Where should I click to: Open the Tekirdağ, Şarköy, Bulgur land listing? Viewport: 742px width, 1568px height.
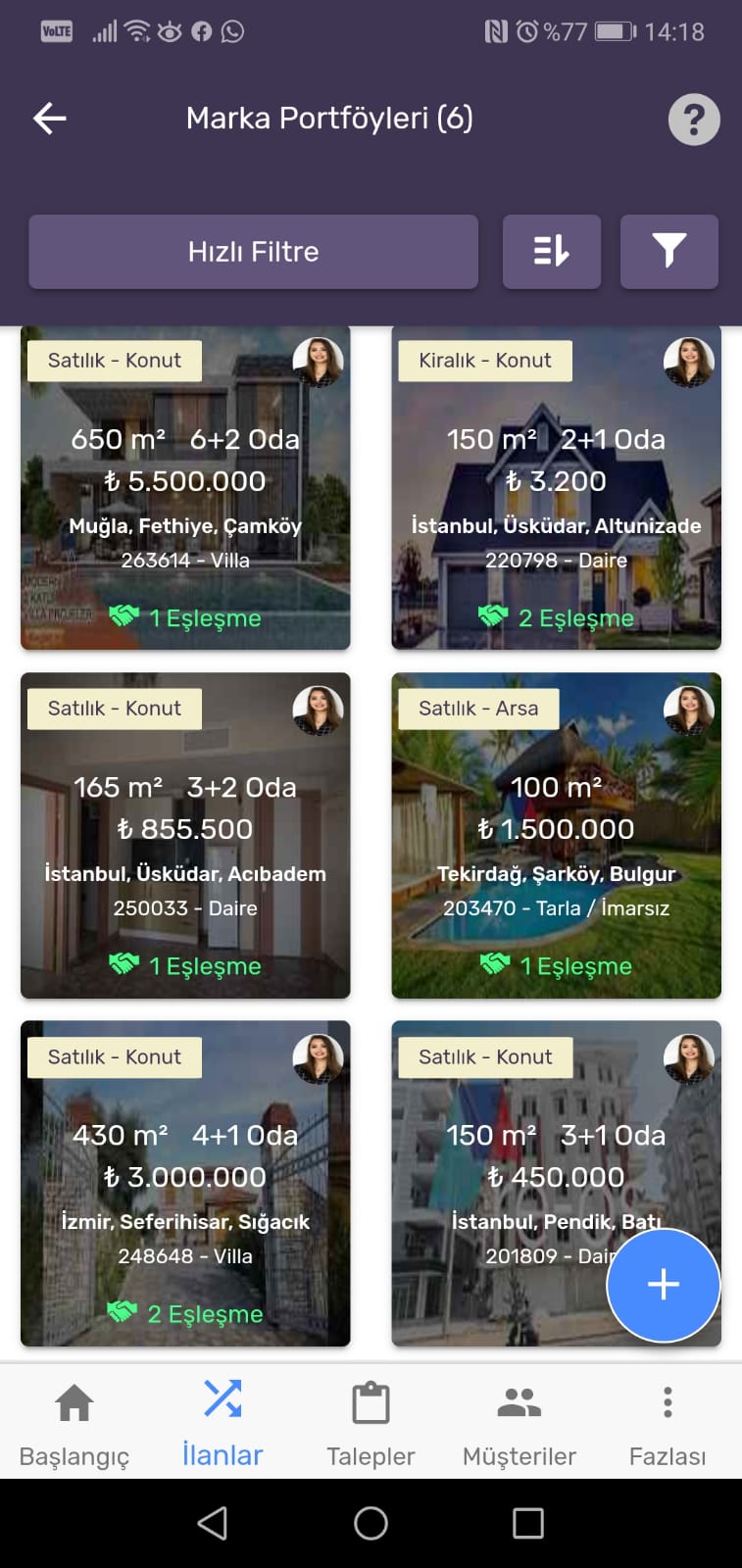click(556, 836)
